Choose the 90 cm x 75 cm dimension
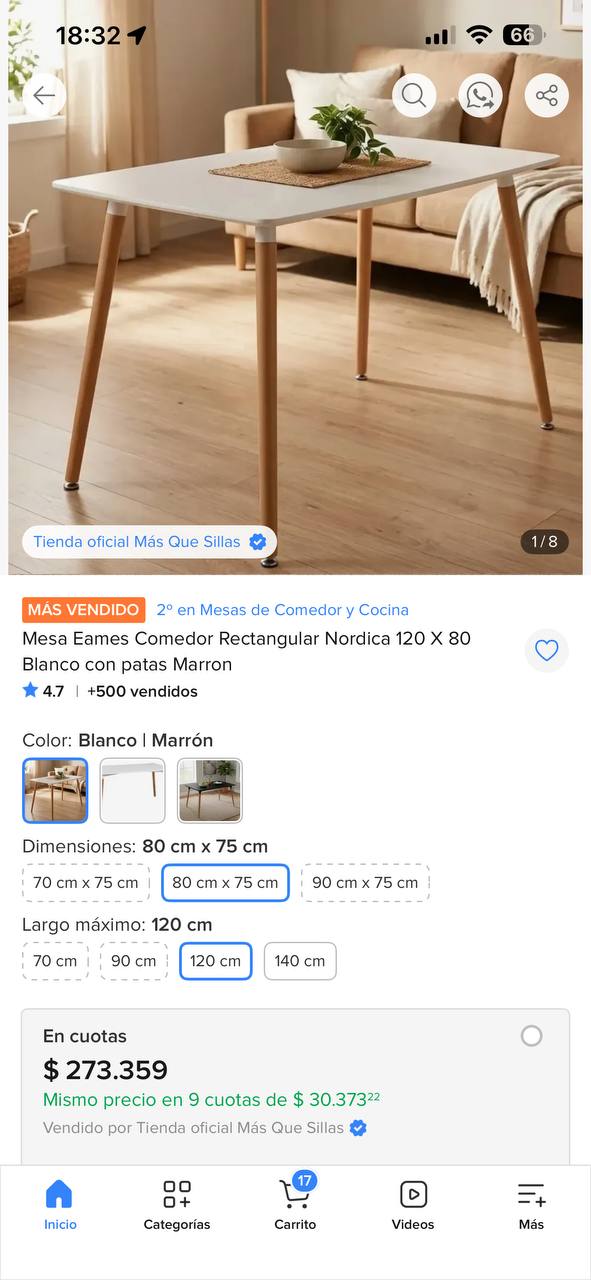Screen dimensions: 591x1280 (x=365, y=883)
